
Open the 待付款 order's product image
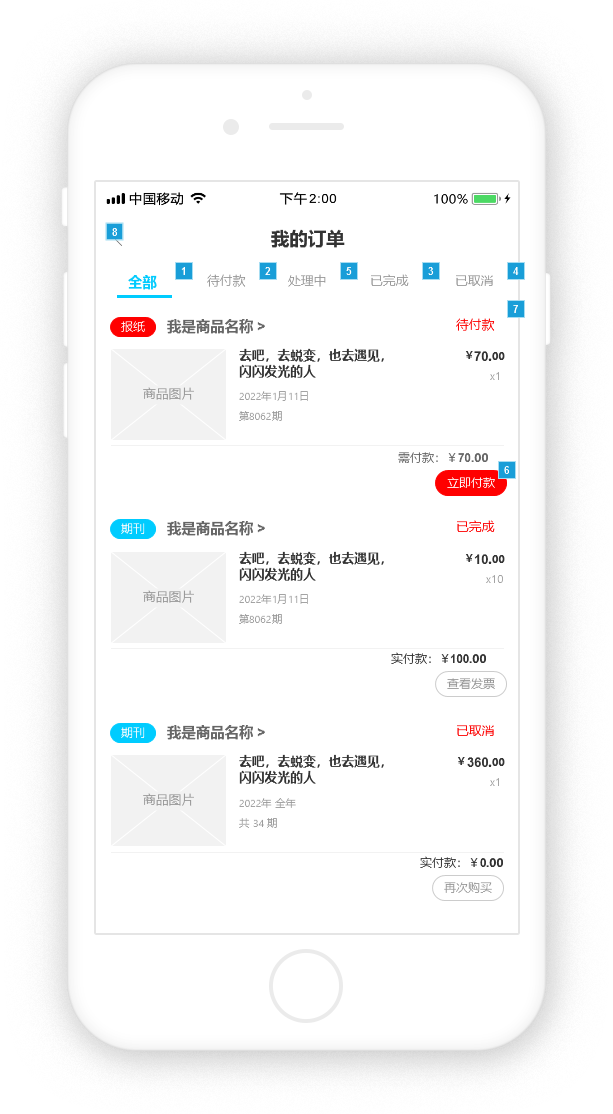(168, 394)
